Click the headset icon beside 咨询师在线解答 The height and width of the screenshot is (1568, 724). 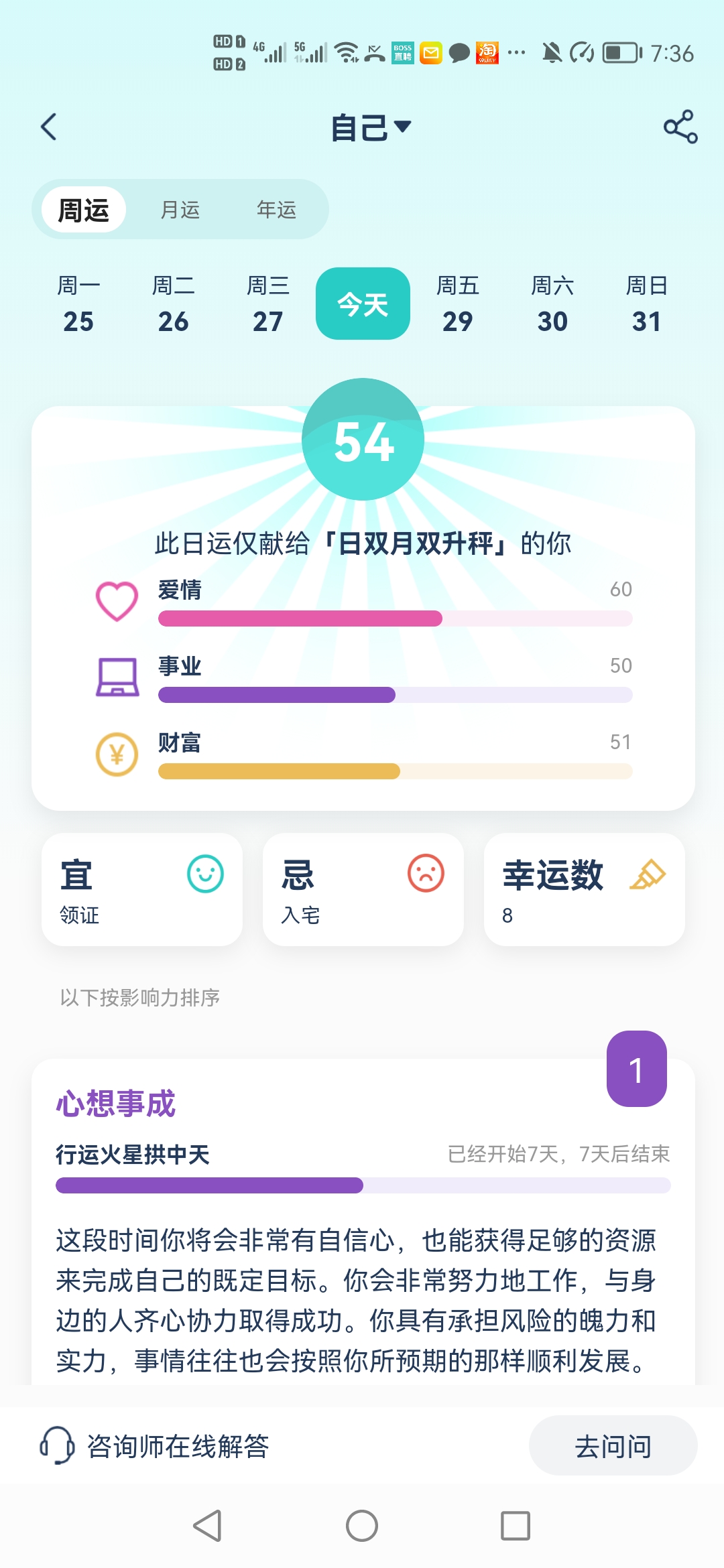click(58, 1444)
